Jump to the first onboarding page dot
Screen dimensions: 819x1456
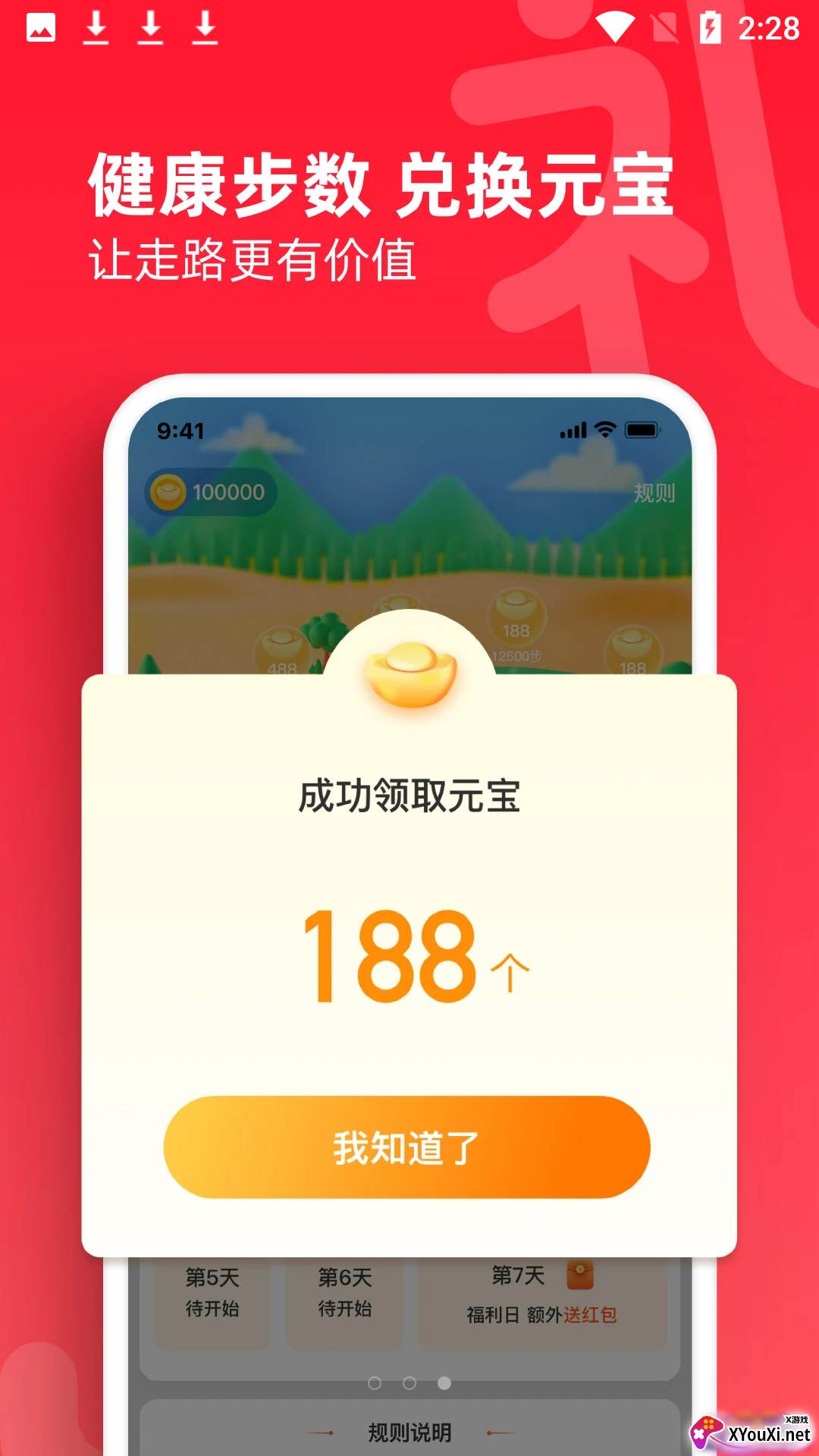pyautogui.click(x=375, y=1383)
